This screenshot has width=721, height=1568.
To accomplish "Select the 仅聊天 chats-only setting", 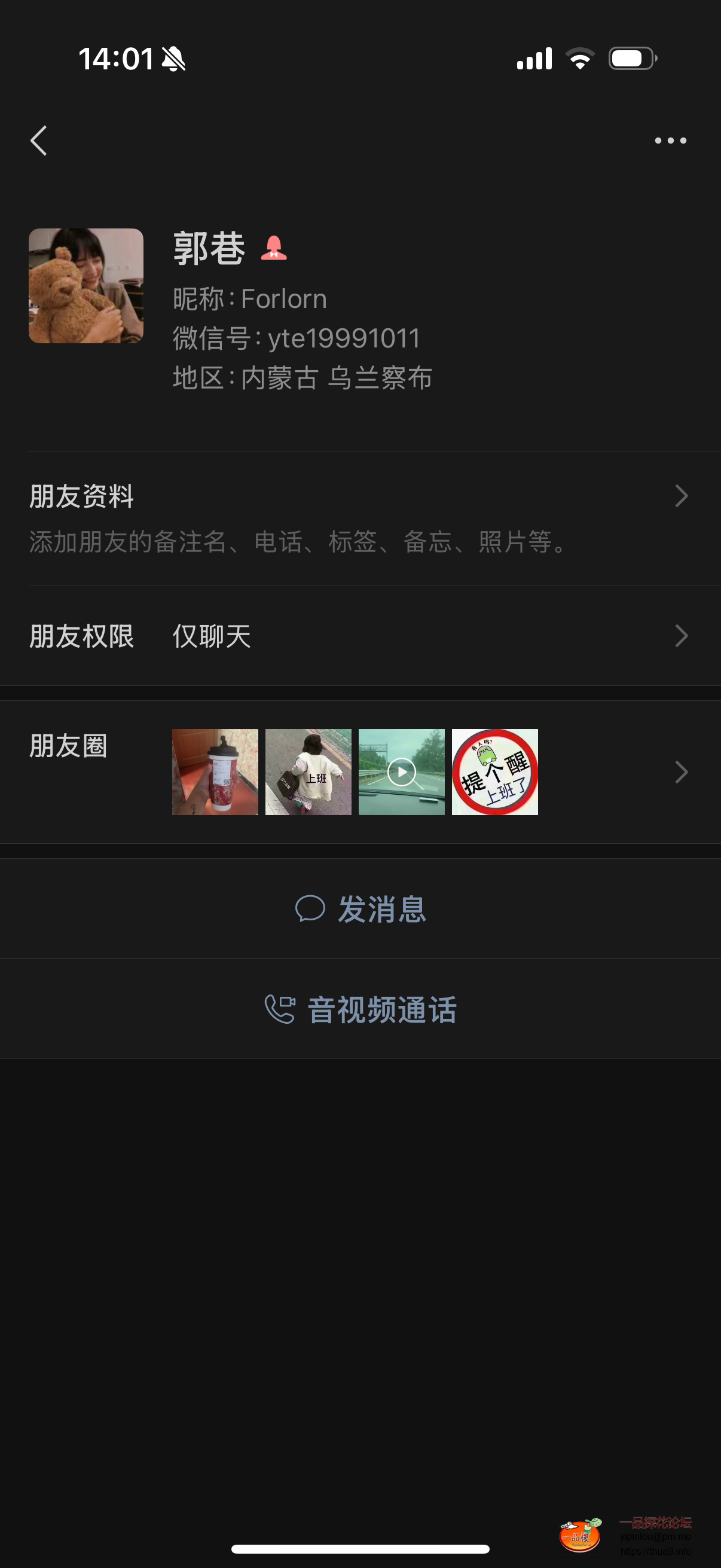I will tap(210, 636).
